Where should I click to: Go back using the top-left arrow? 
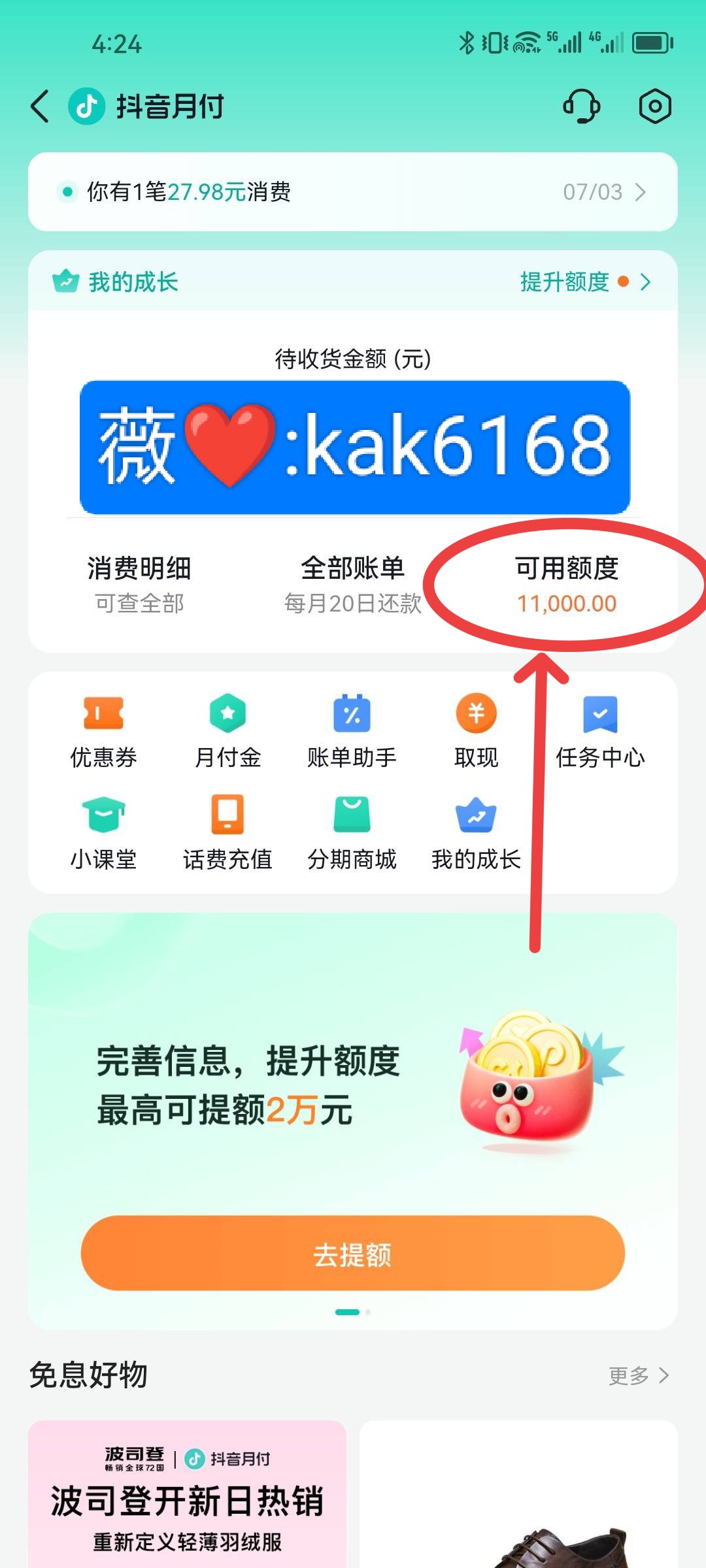(x=40, y=106)
